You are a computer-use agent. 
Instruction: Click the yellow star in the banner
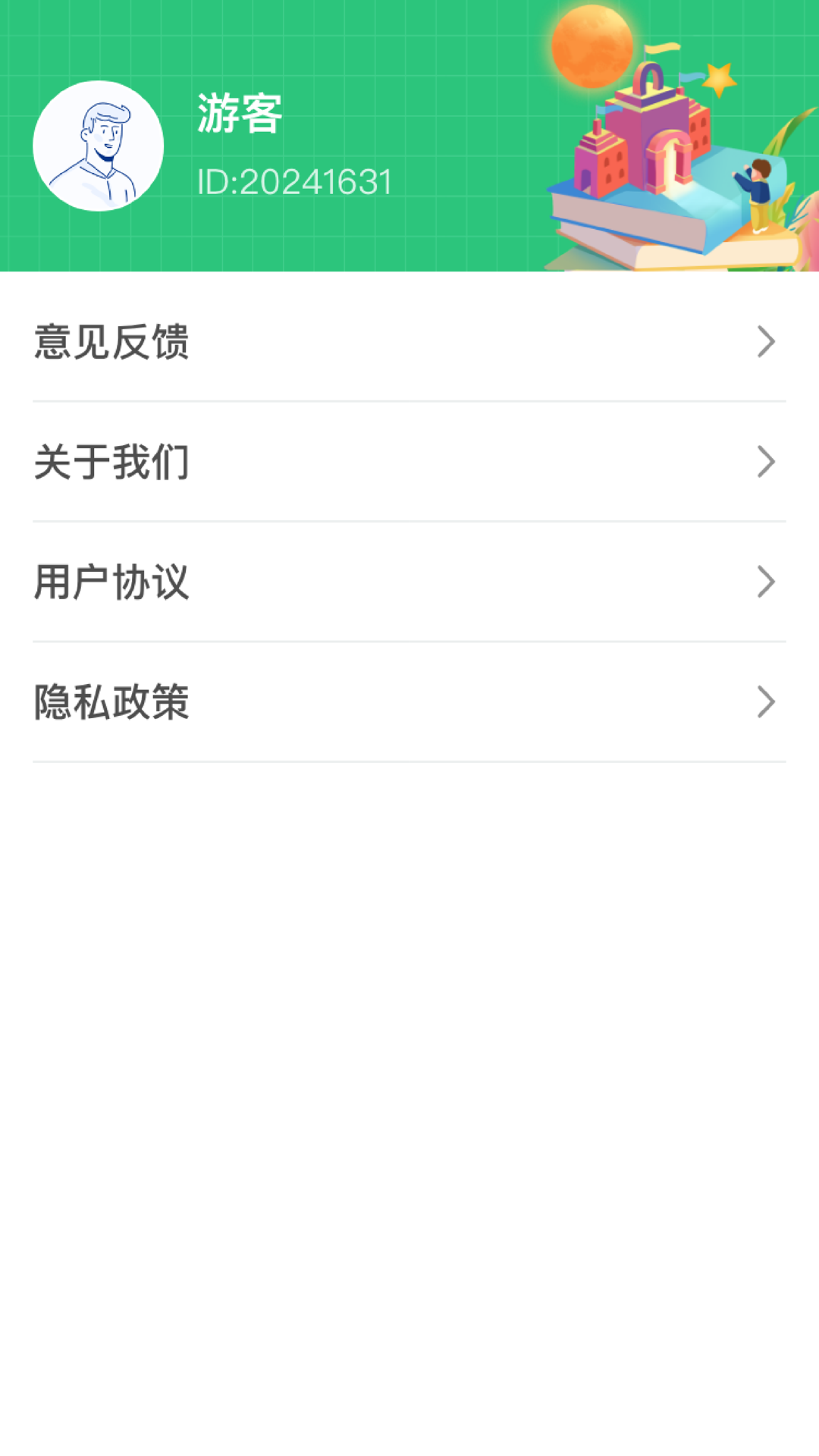[719, 77]
